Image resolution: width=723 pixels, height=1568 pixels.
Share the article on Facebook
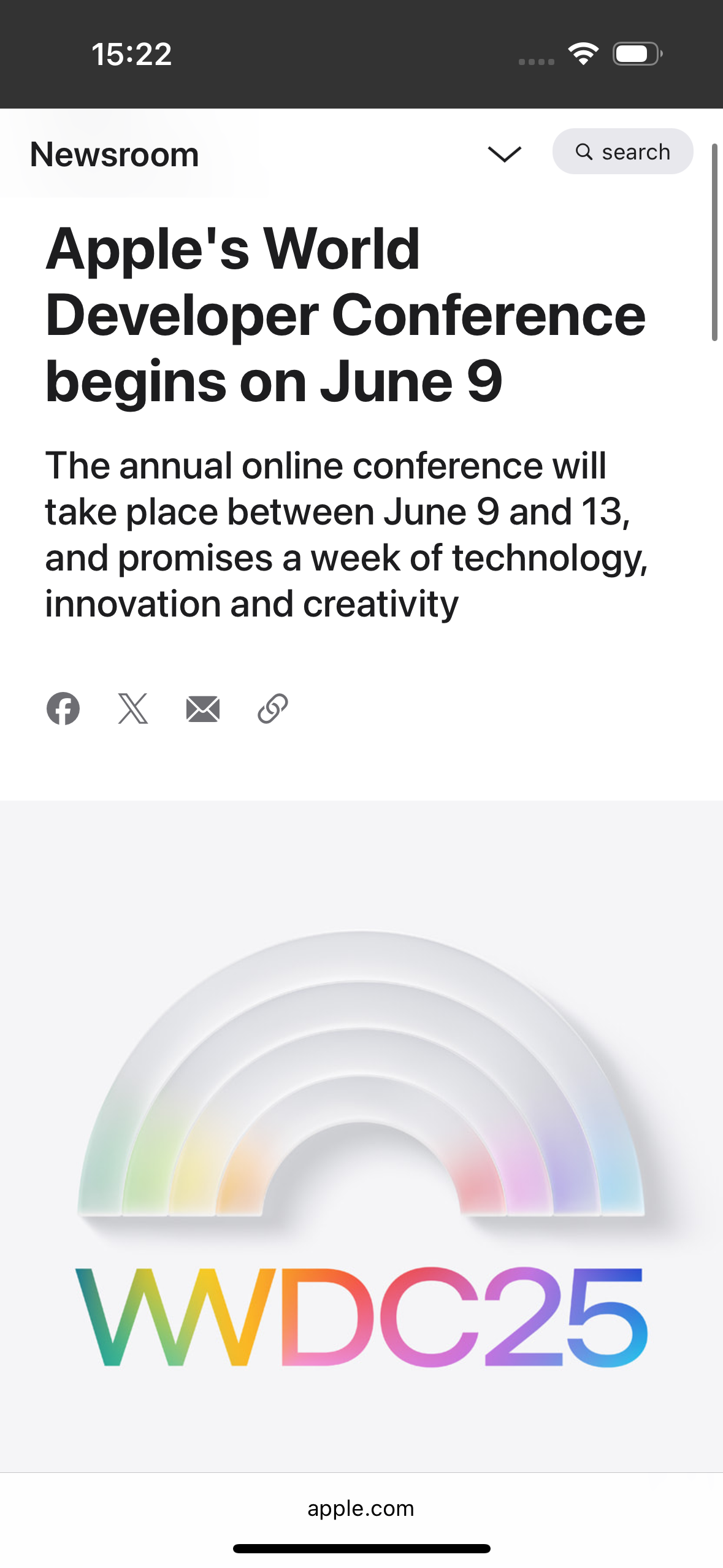point(63,709)
